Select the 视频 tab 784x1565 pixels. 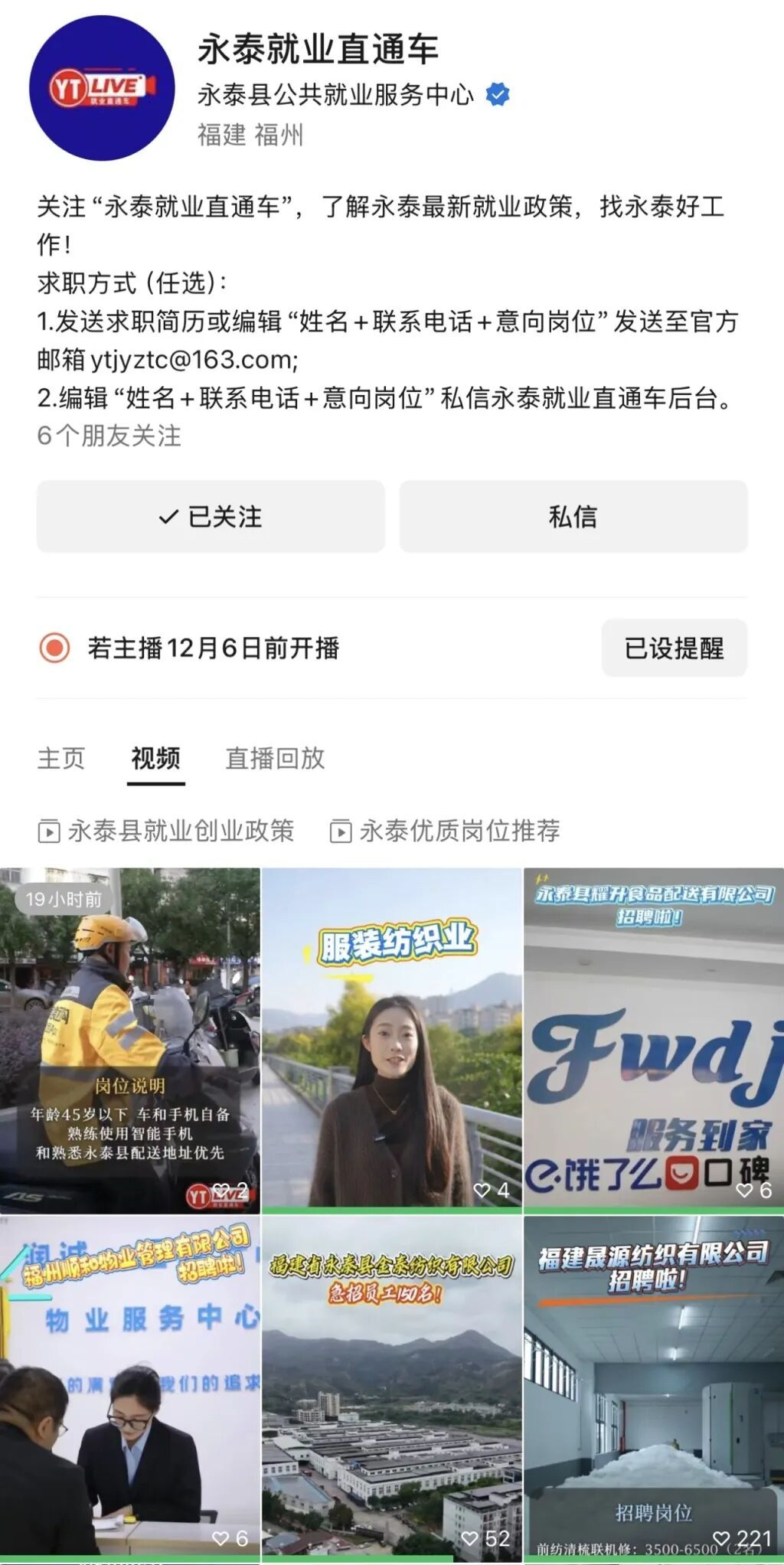click(155, 759)
